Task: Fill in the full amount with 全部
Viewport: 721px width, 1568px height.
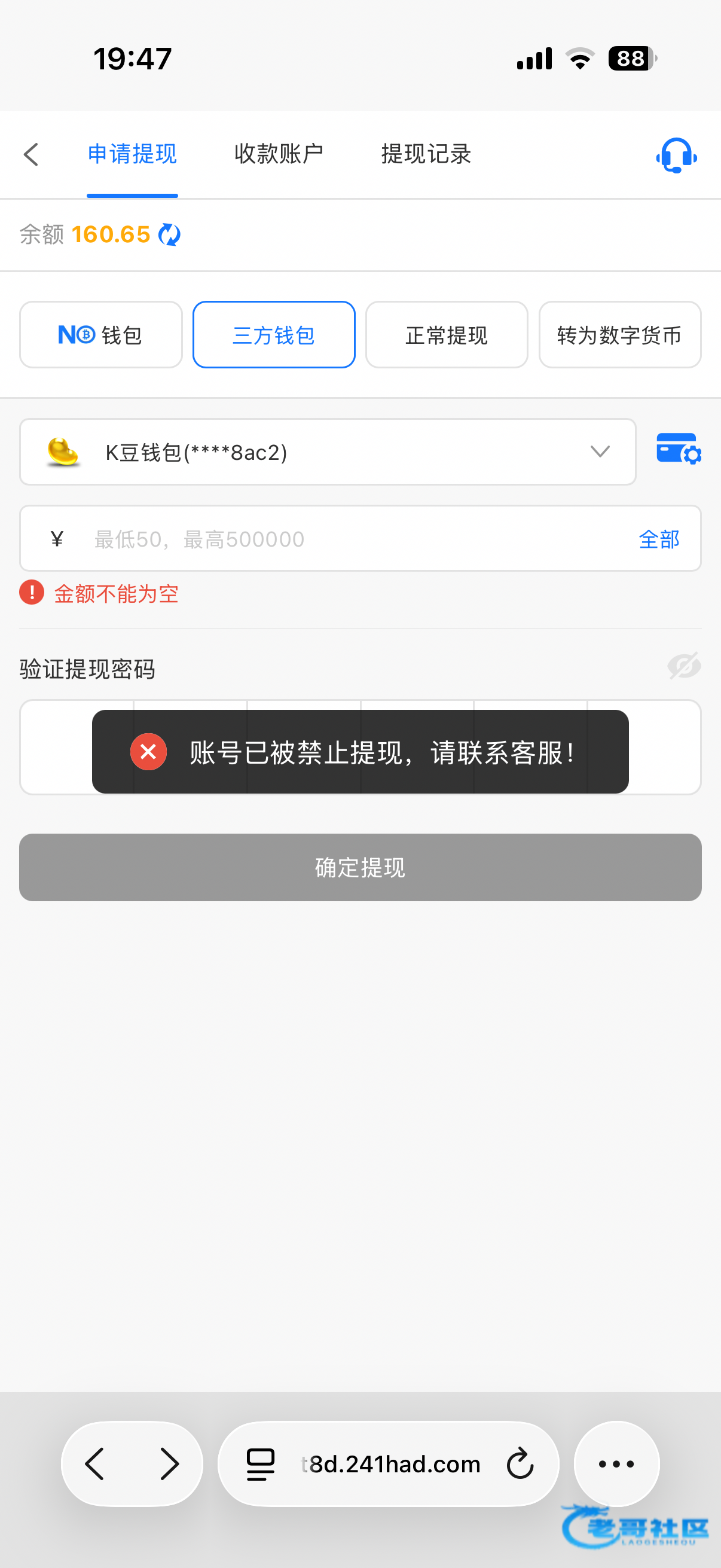Action: 659,539
